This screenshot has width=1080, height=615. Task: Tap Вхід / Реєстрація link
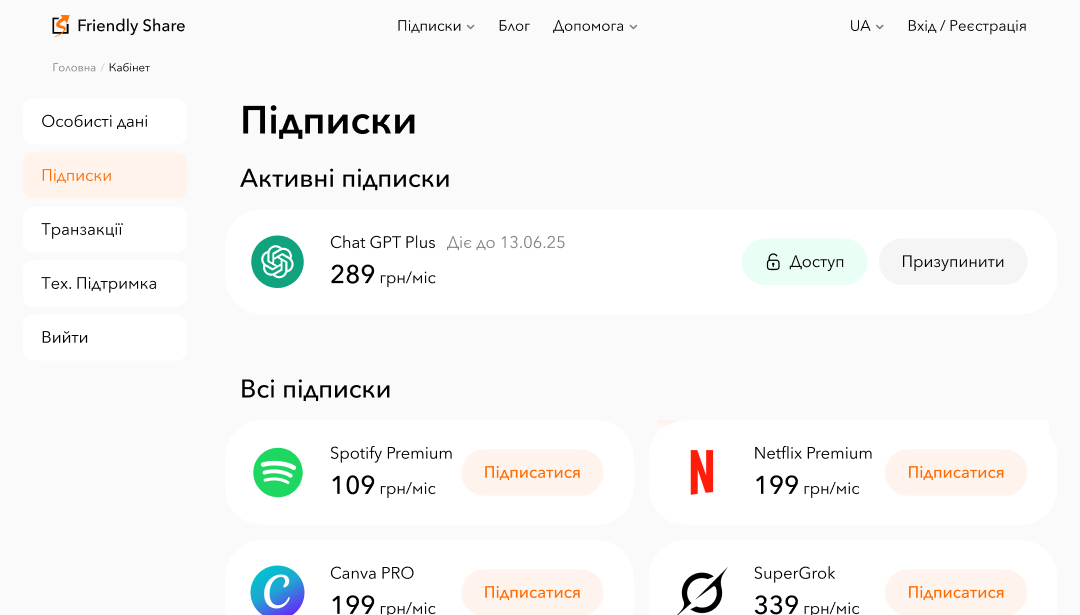pos(966,26)
